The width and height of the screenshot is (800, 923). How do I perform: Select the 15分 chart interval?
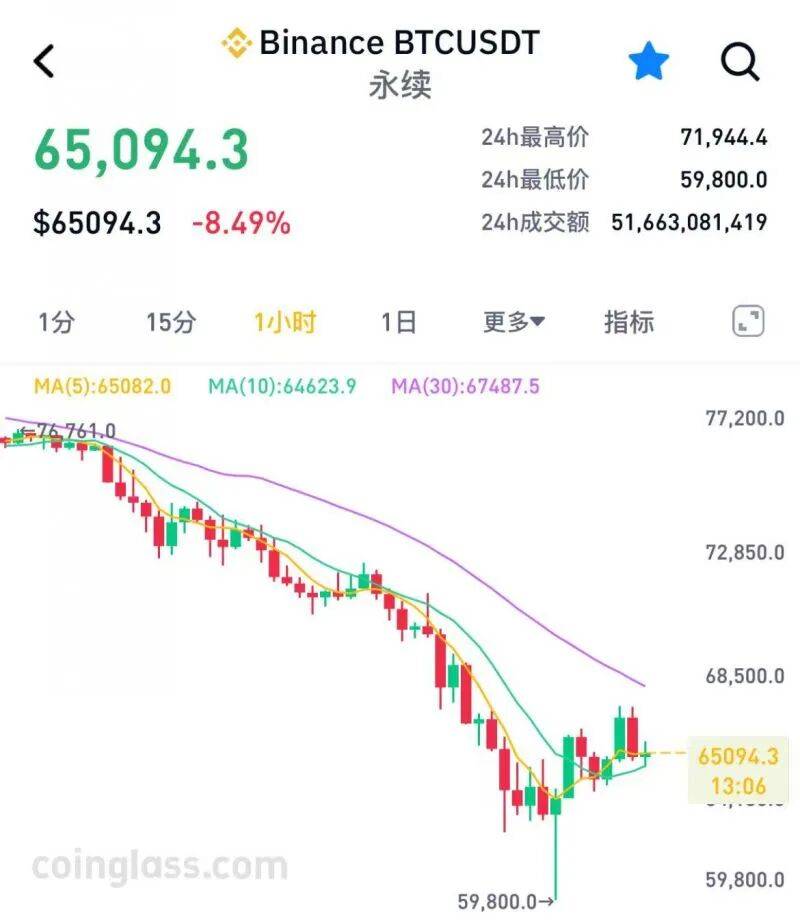[x=171, y=322]
